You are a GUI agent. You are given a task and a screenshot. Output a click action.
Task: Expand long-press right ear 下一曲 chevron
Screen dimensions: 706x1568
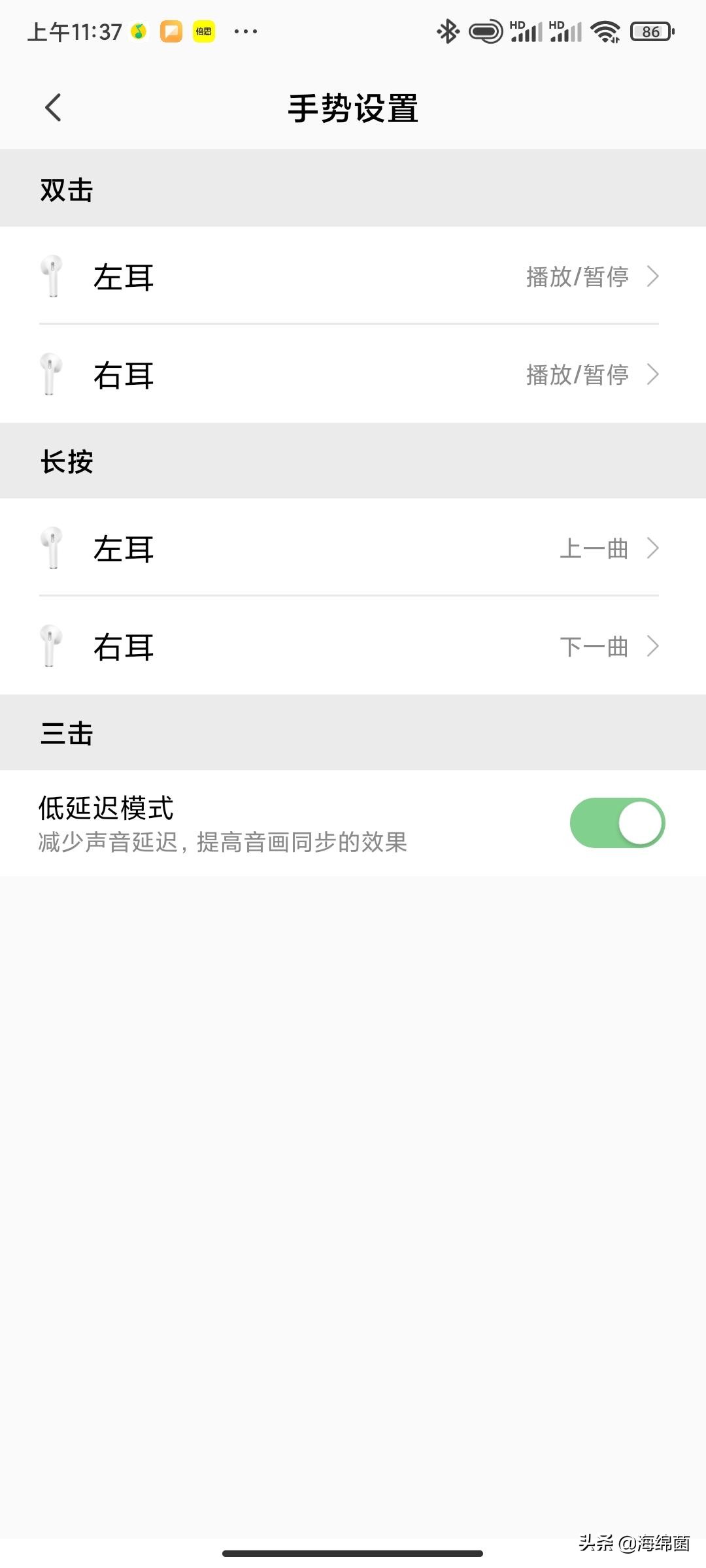click(653, 647)
